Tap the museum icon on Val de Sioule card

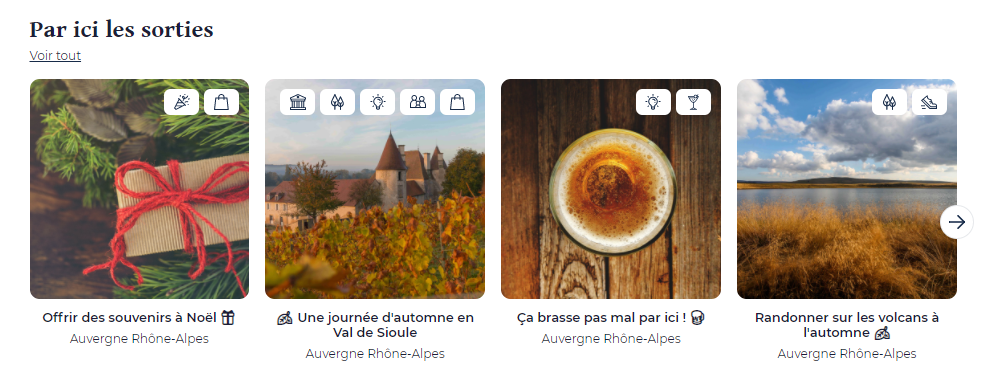tap(297, 102)
